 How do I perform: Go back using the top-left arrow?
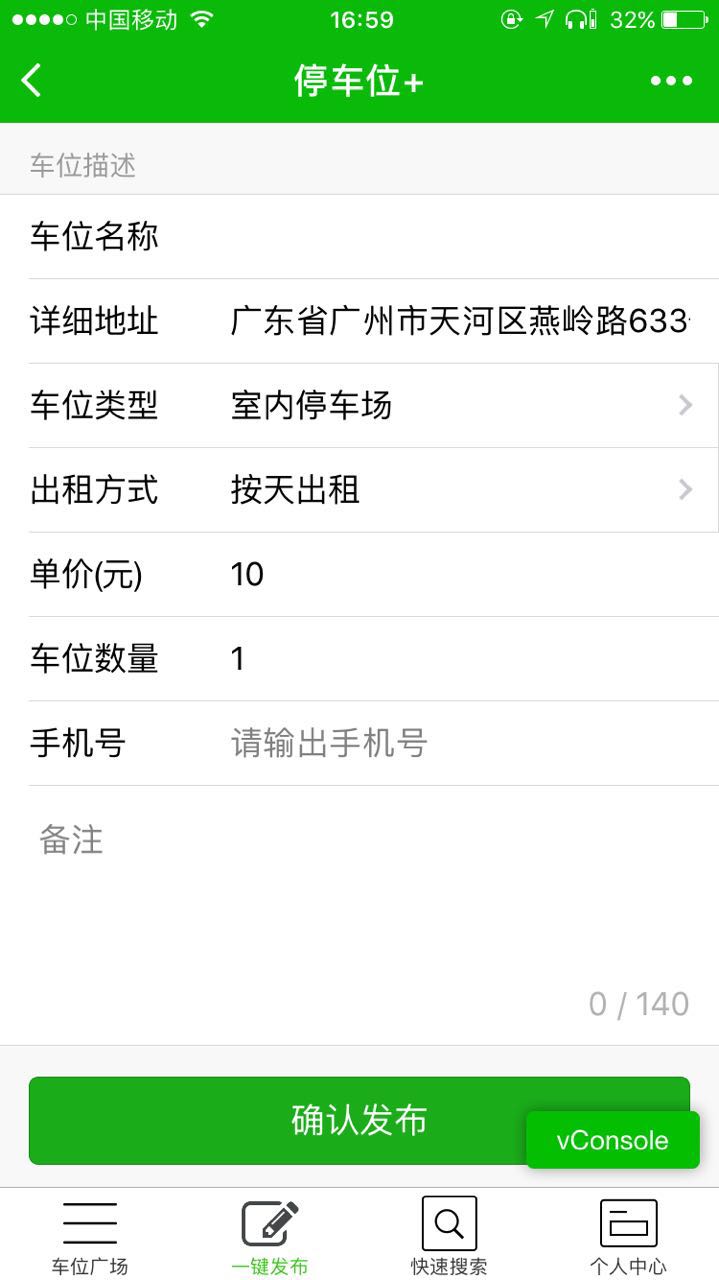pyautogui.click(x=32, y=80)
